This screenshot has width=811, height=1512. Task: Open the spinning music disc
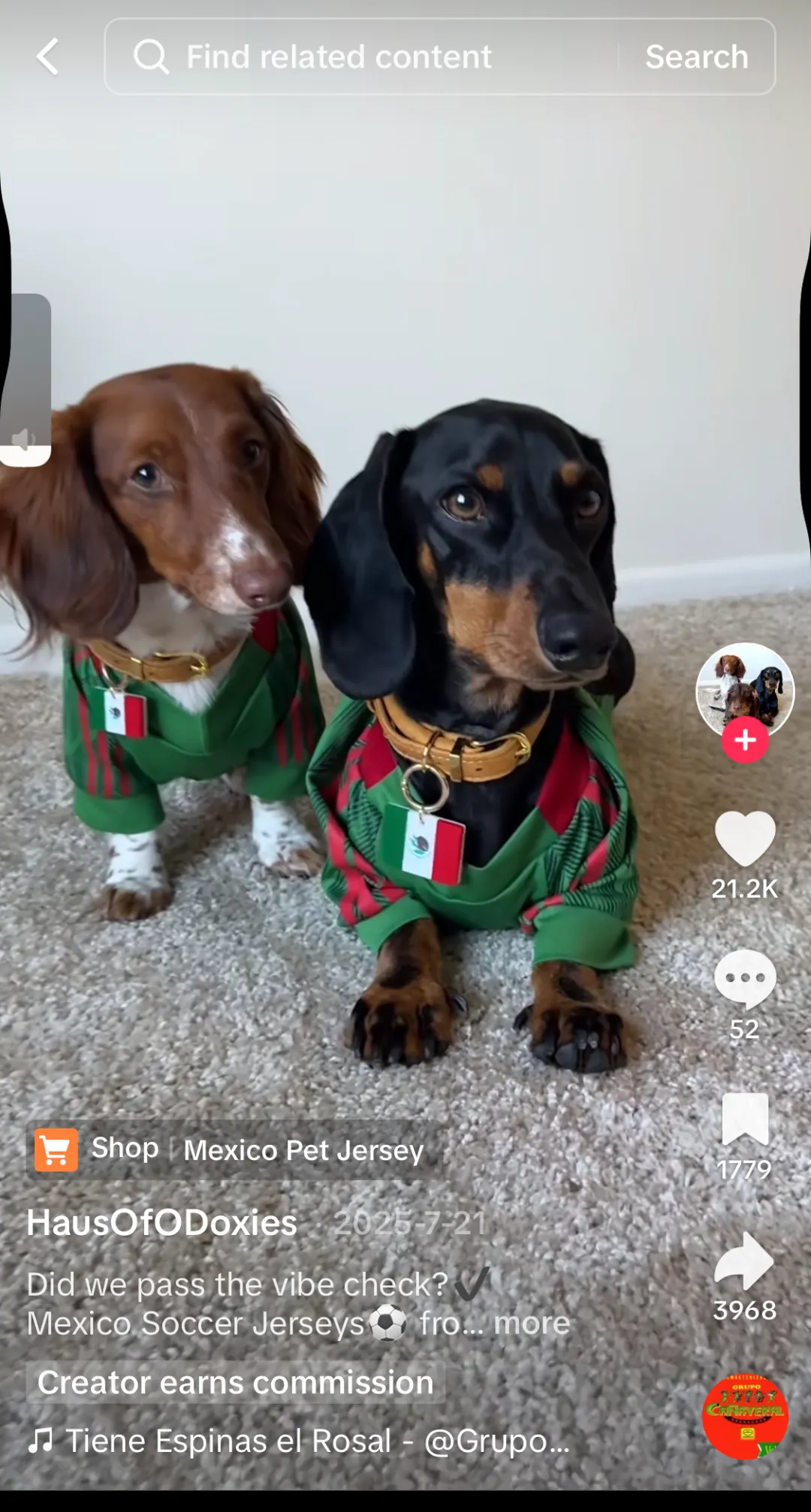(x=745, y=1417)
